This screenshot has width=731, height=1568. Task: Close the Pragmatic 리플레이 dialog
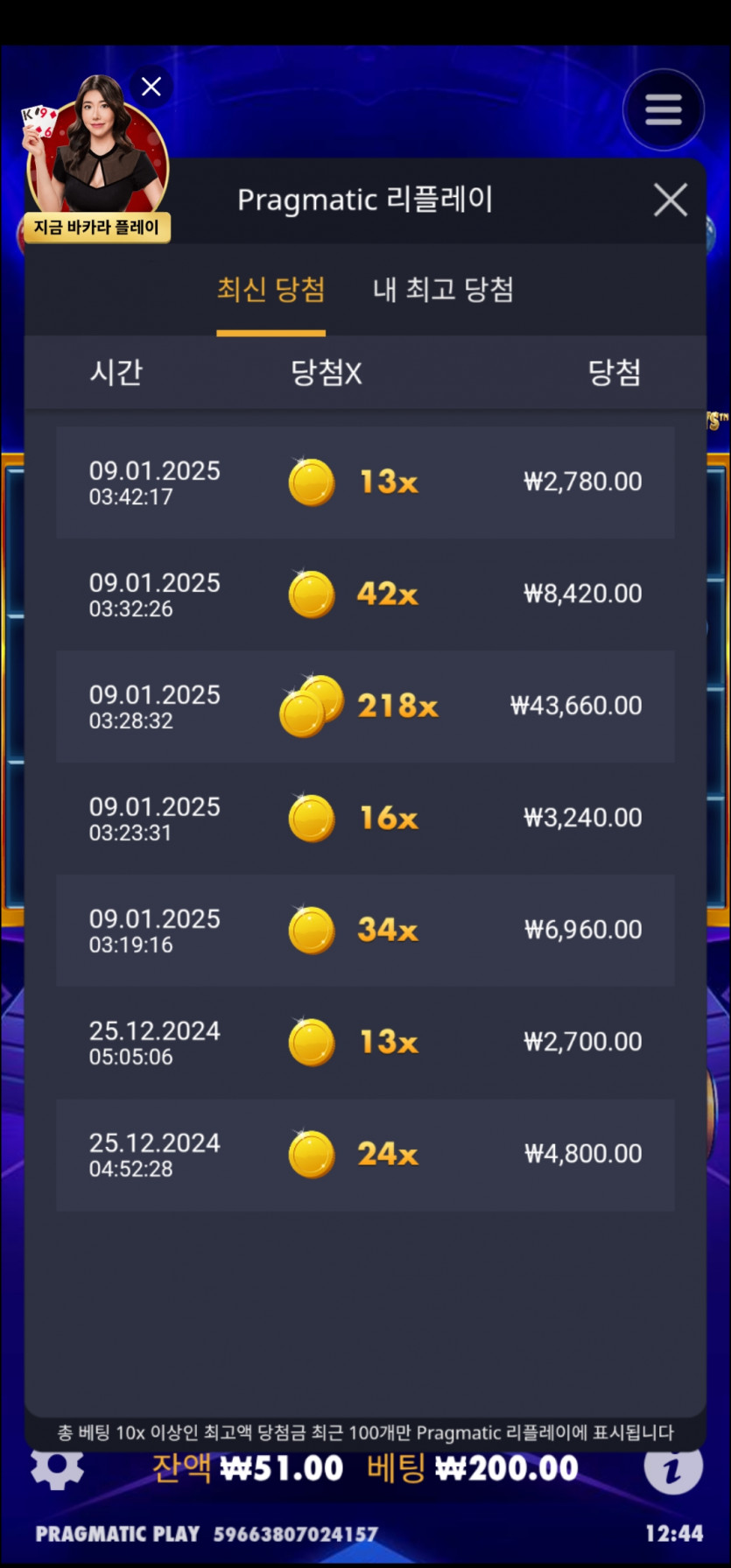pyautogui.click(x=670, y=200)
